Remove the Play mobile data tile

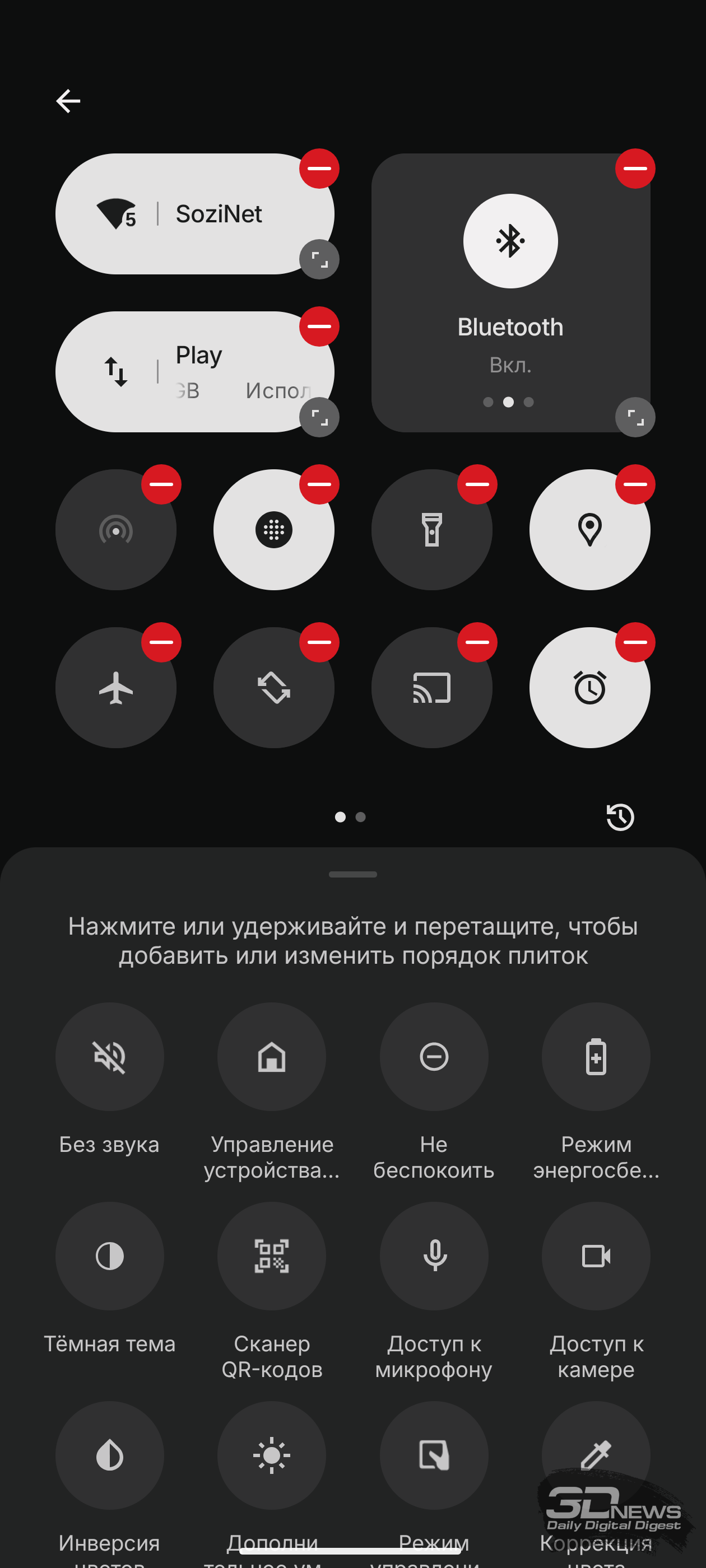[319, 326]
